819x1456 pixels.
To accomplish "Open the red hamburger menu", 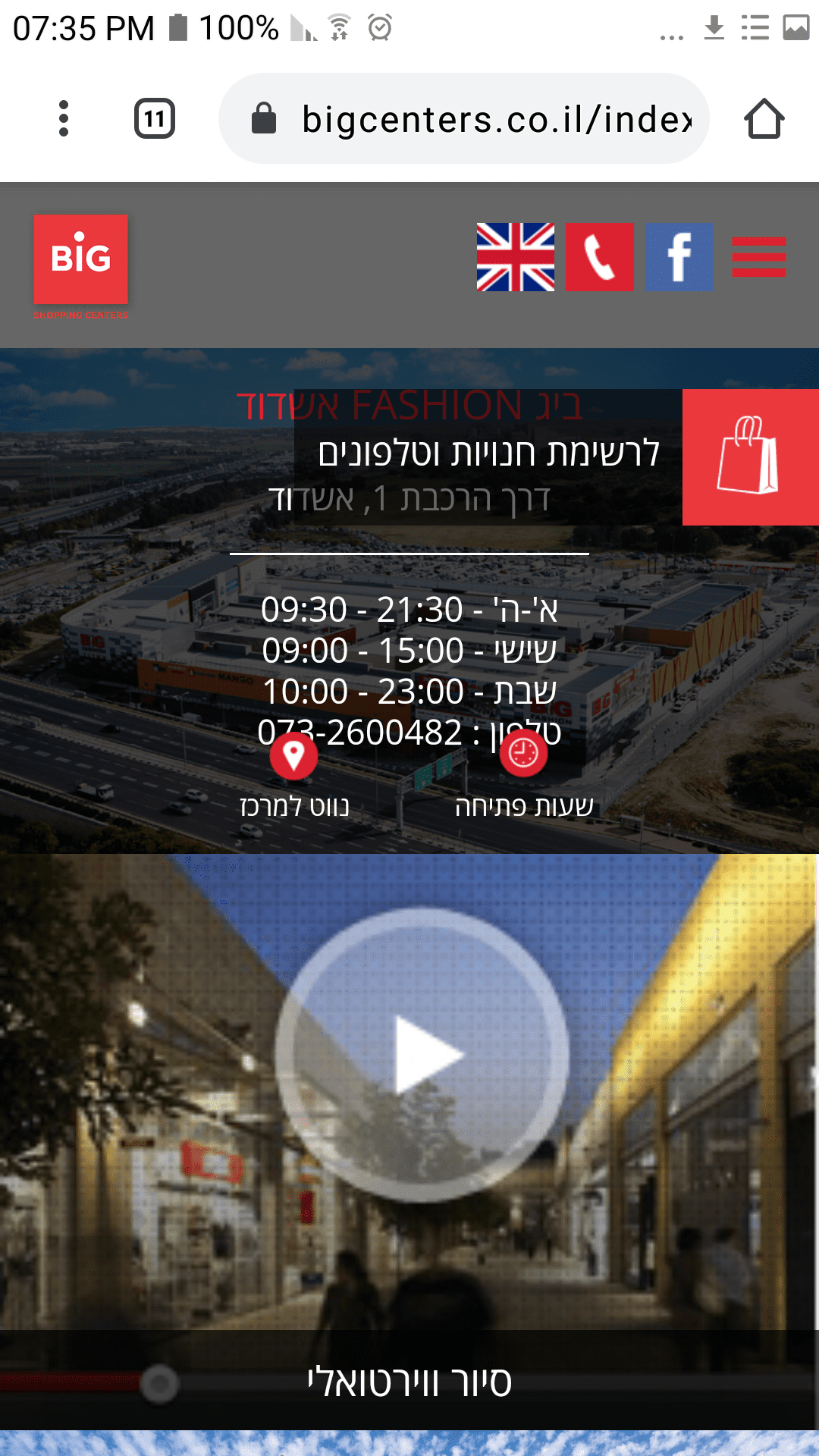I will point(758,257).
